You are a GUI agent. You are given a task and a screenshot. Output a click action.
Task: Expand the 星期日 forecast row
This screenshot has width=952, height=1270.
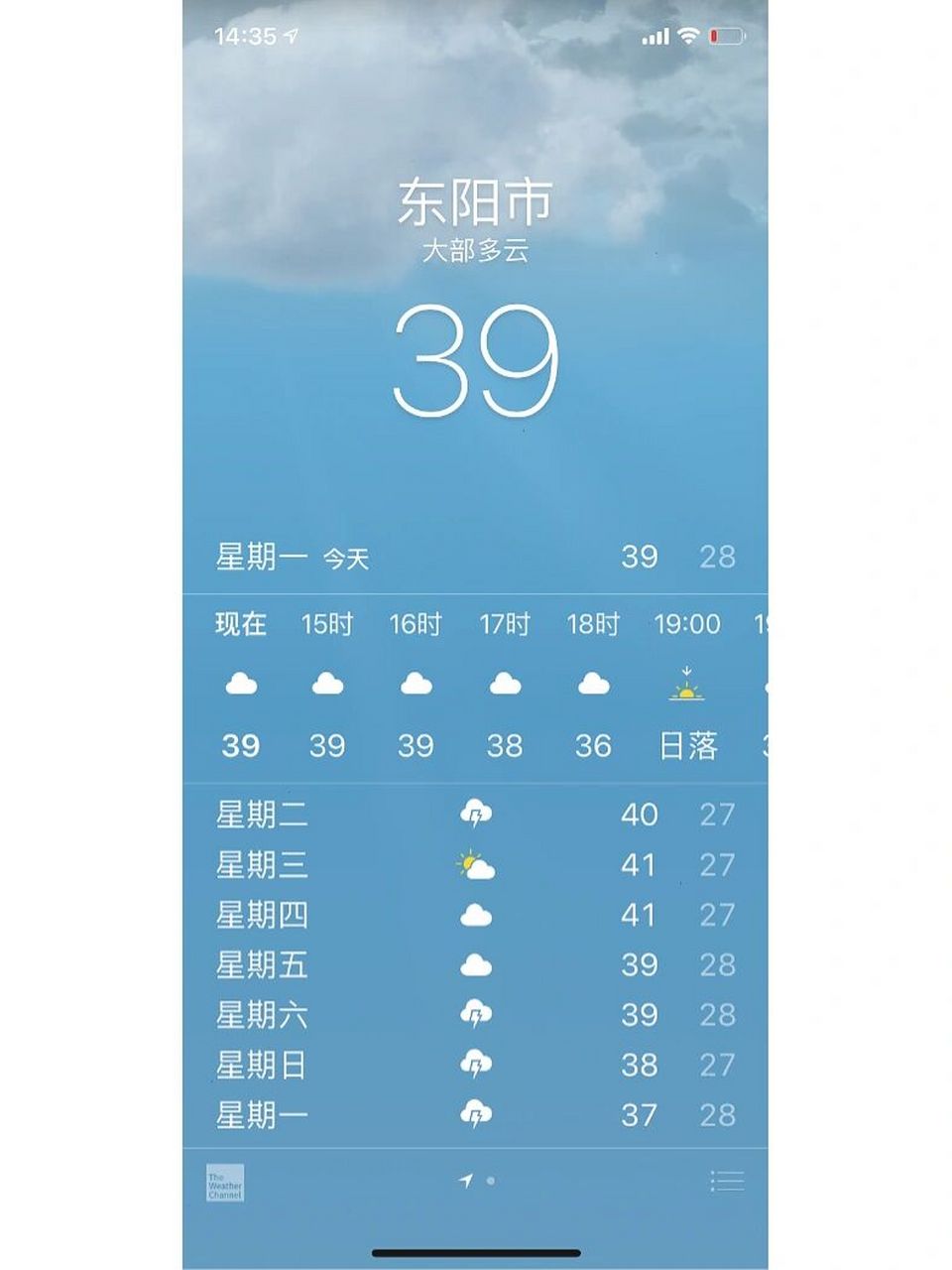tap(476, 1066)
